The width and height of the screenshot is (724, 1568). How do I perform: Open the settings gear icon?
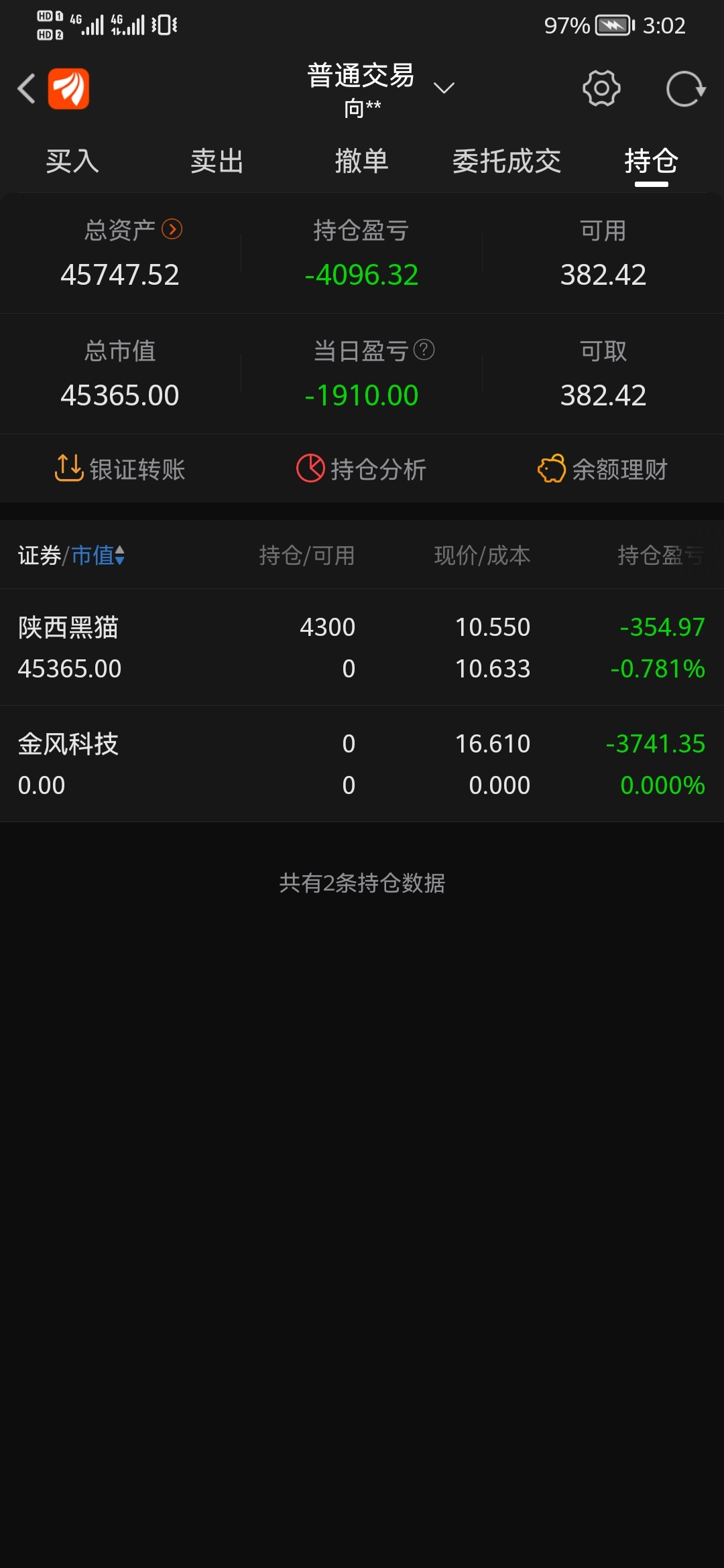point(601,88)
